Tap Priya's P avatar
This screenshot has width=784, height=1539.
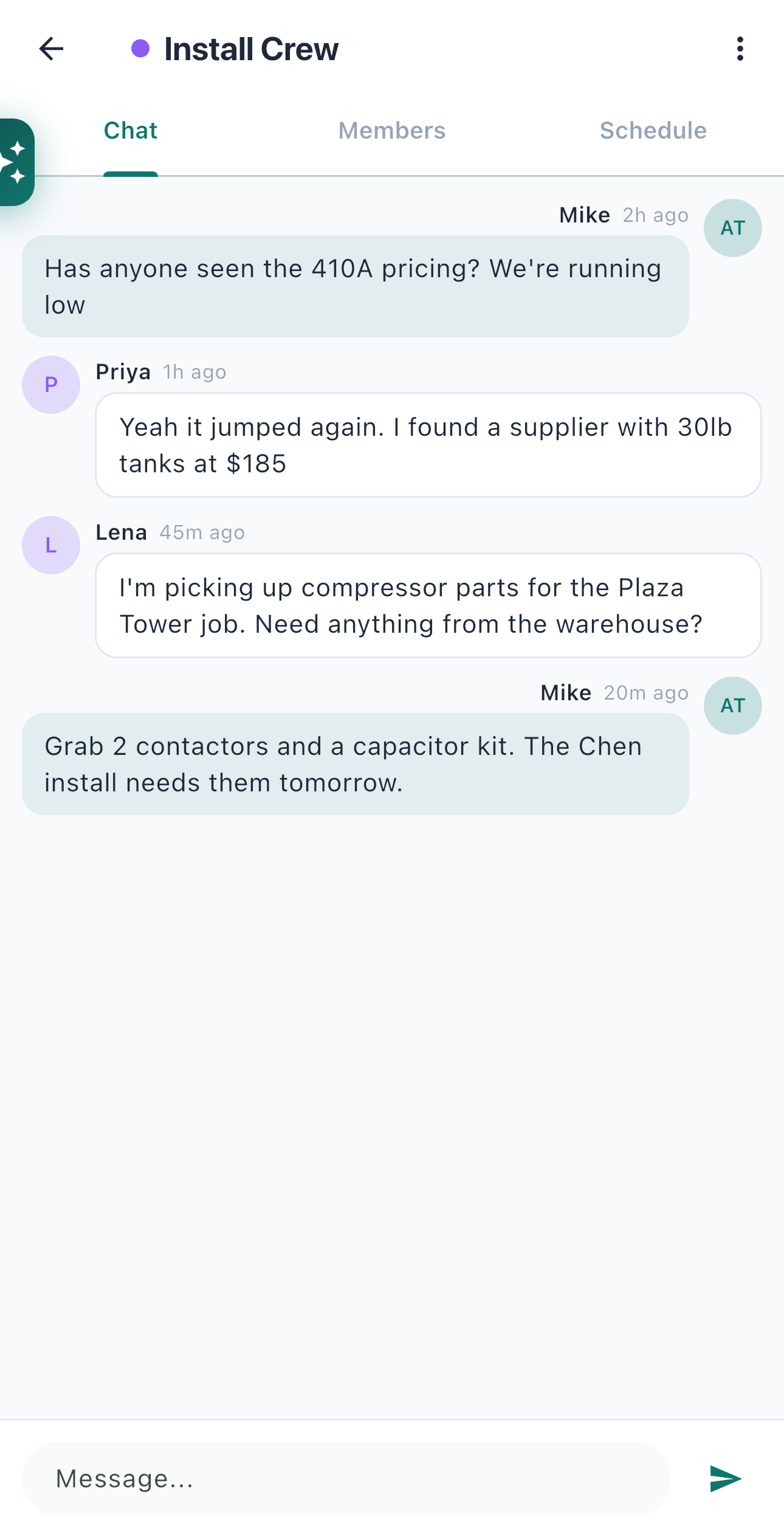point(50,384)
